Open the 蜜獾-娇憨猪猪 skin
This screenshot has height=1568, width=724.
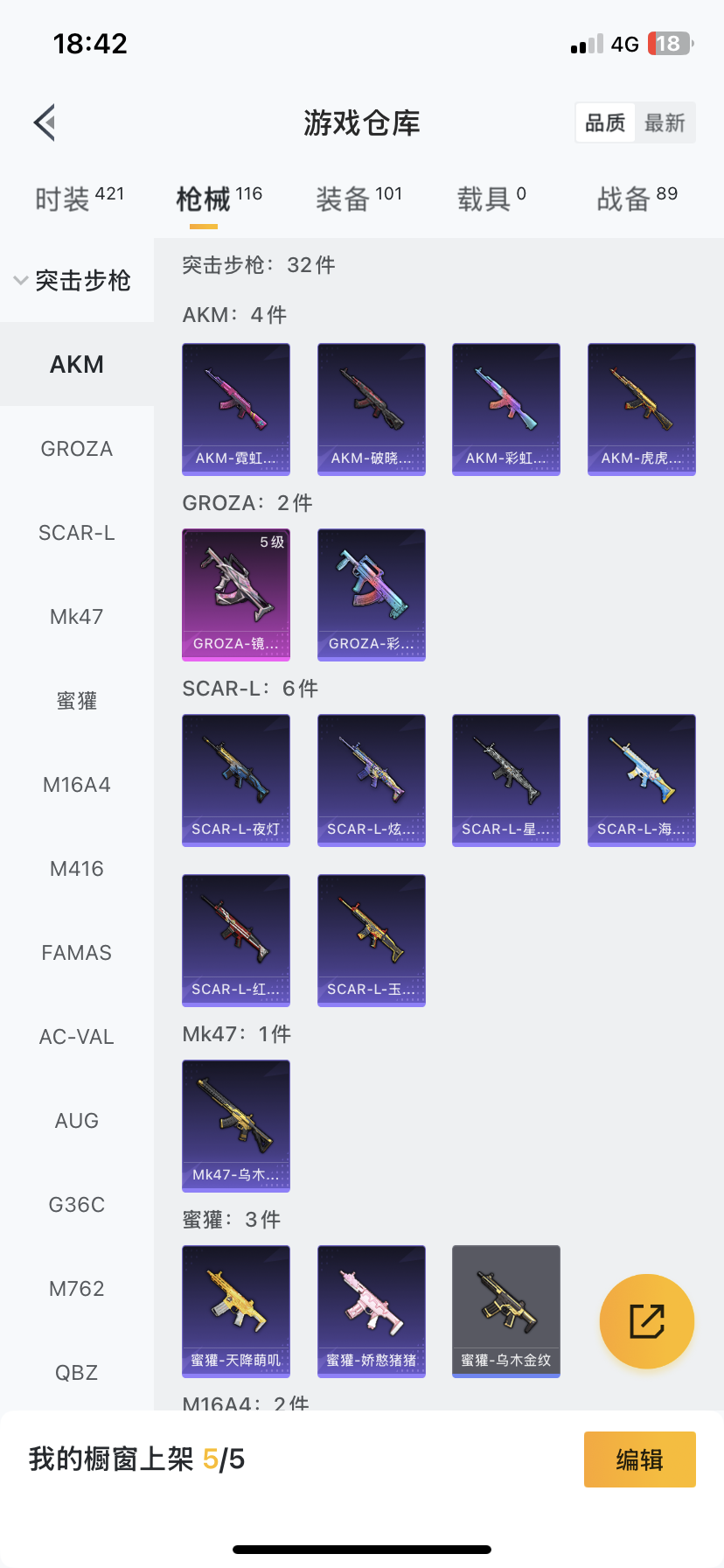click(x=372, y=1311)
